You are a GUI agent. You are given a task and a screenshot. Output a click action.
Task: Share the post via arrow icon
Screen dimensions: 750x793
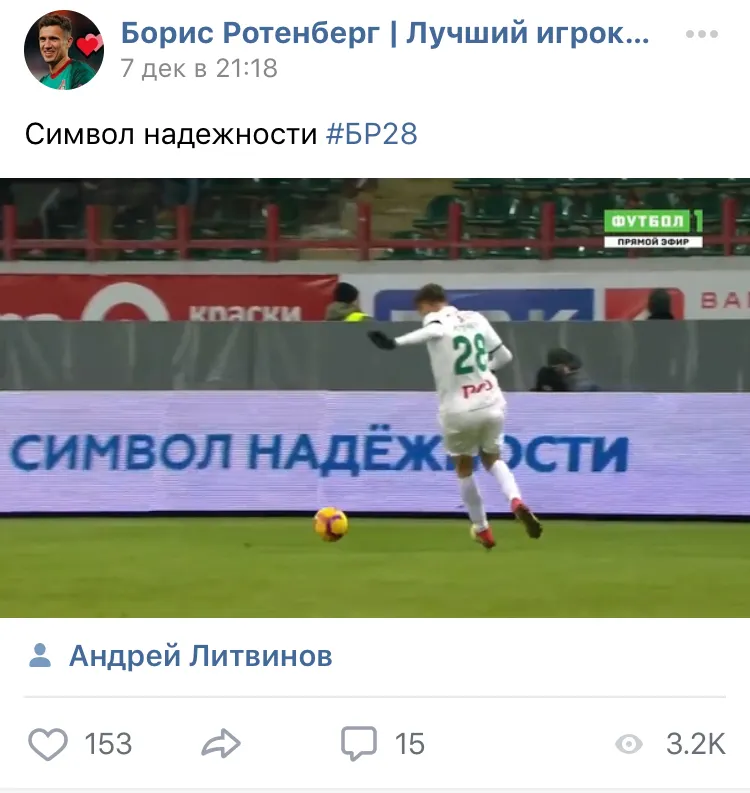tap(221, 744)
